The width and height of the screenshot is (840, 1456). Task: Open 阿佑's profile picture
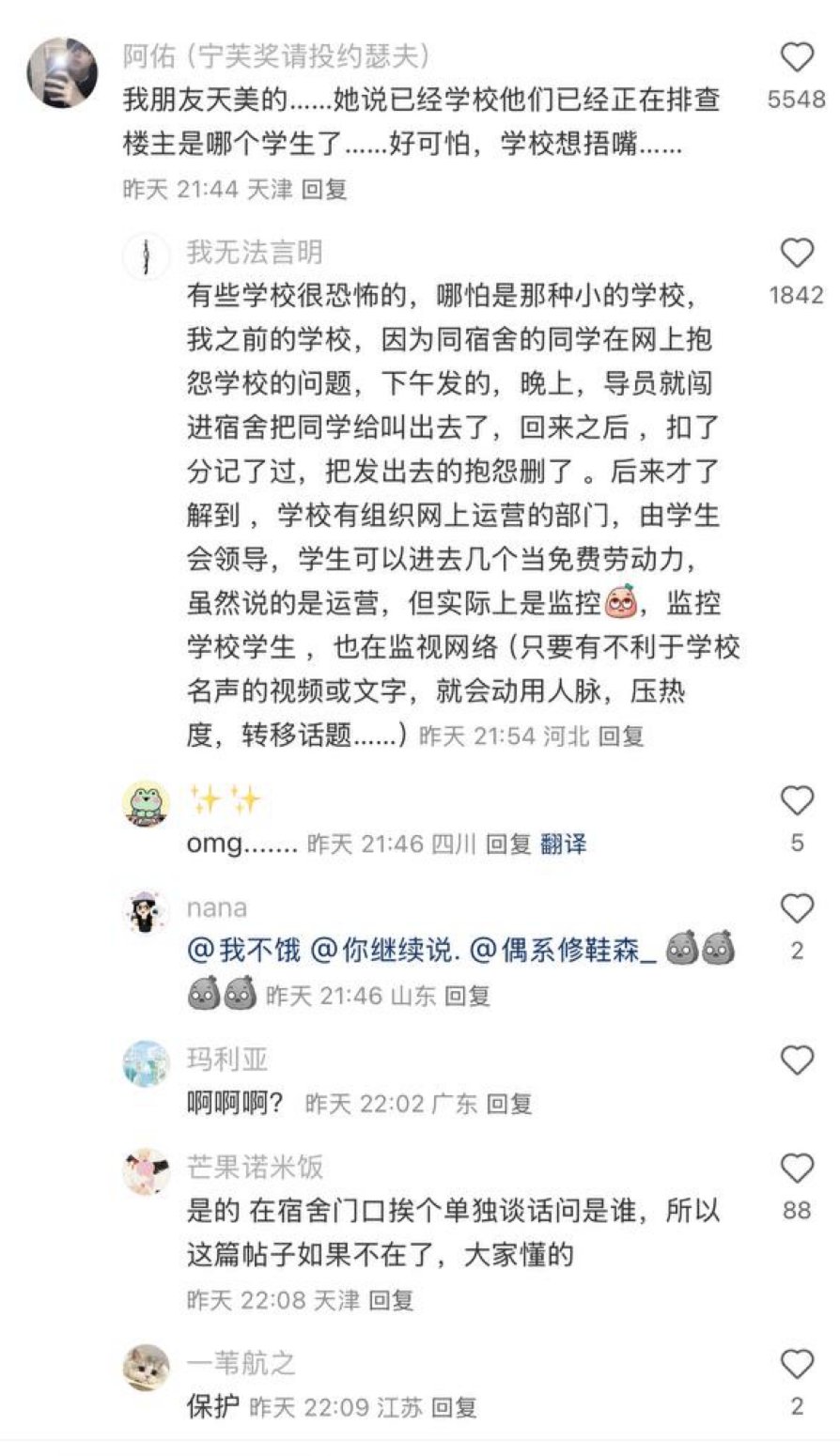[x=62, y=71]
